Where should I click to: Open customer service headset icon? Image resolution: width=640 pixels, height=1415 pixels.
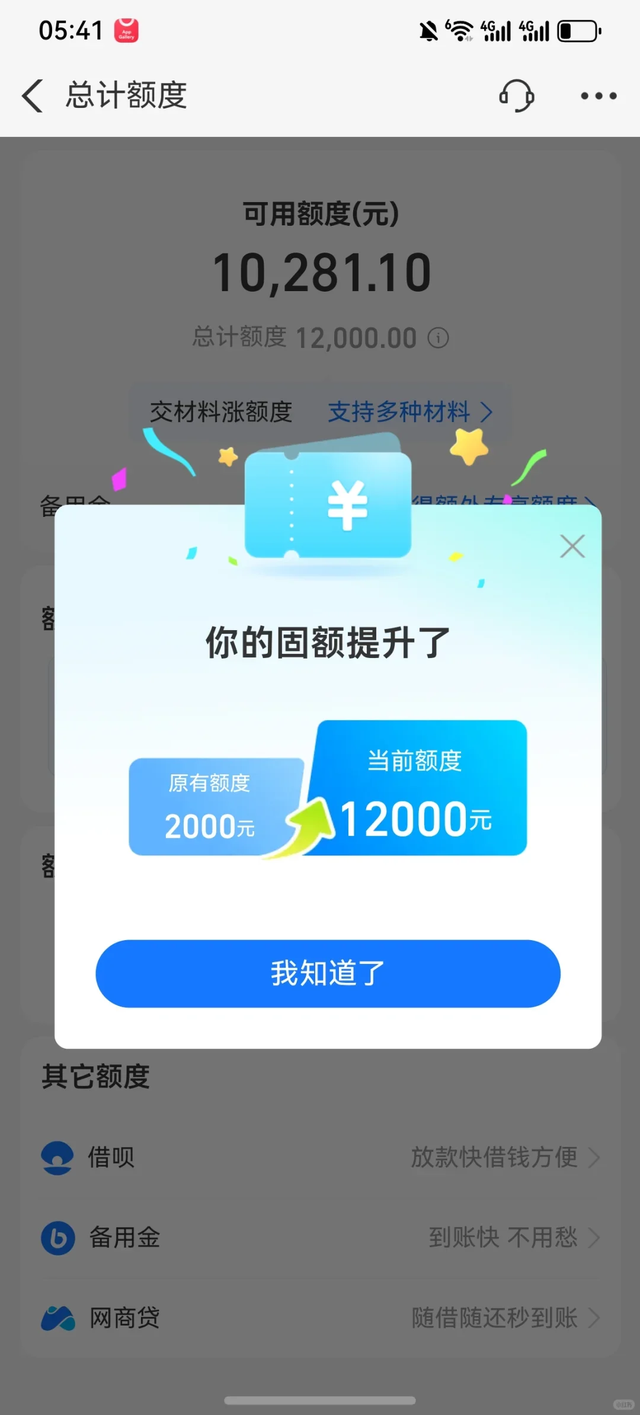(x=516, y=96)
